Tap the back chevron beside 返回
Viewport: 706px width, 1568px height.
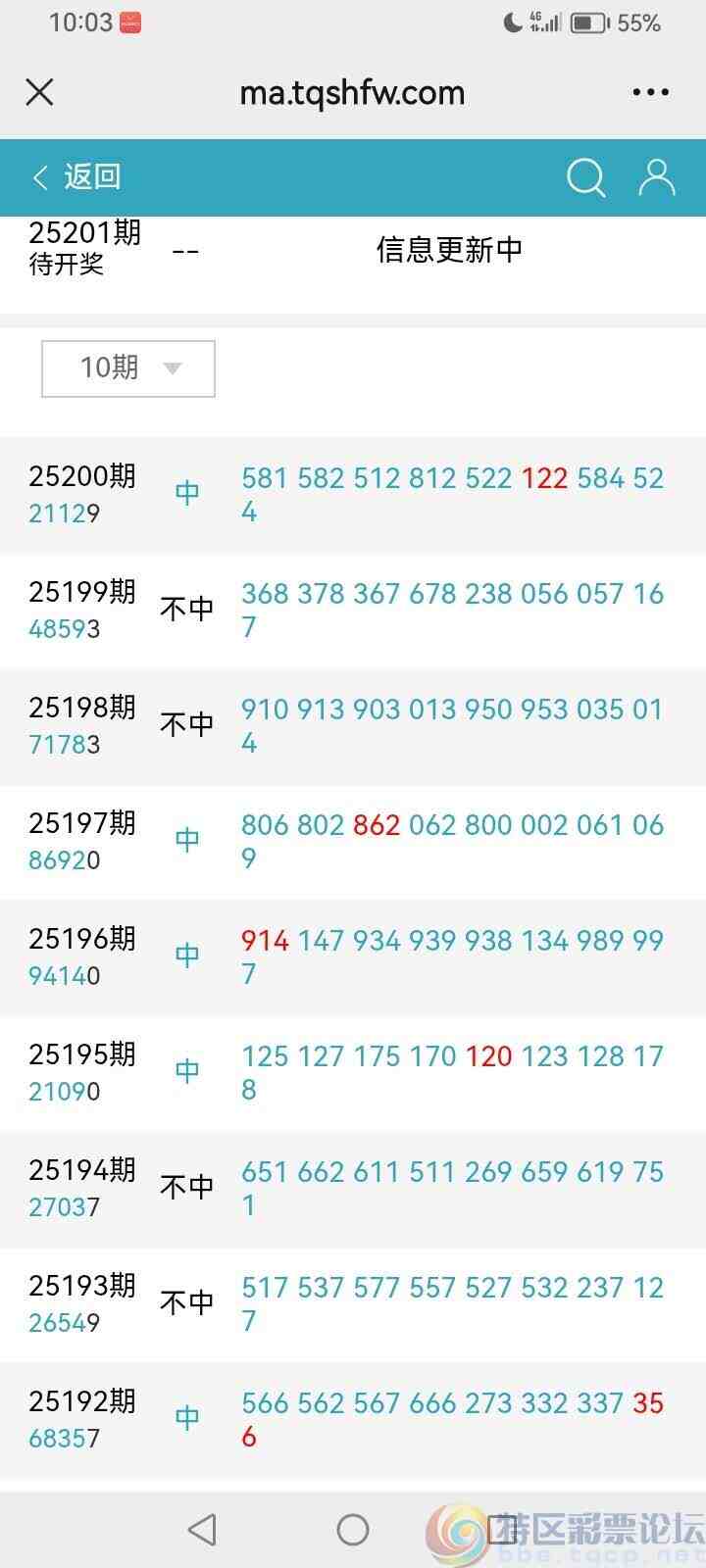pos(39,177)
